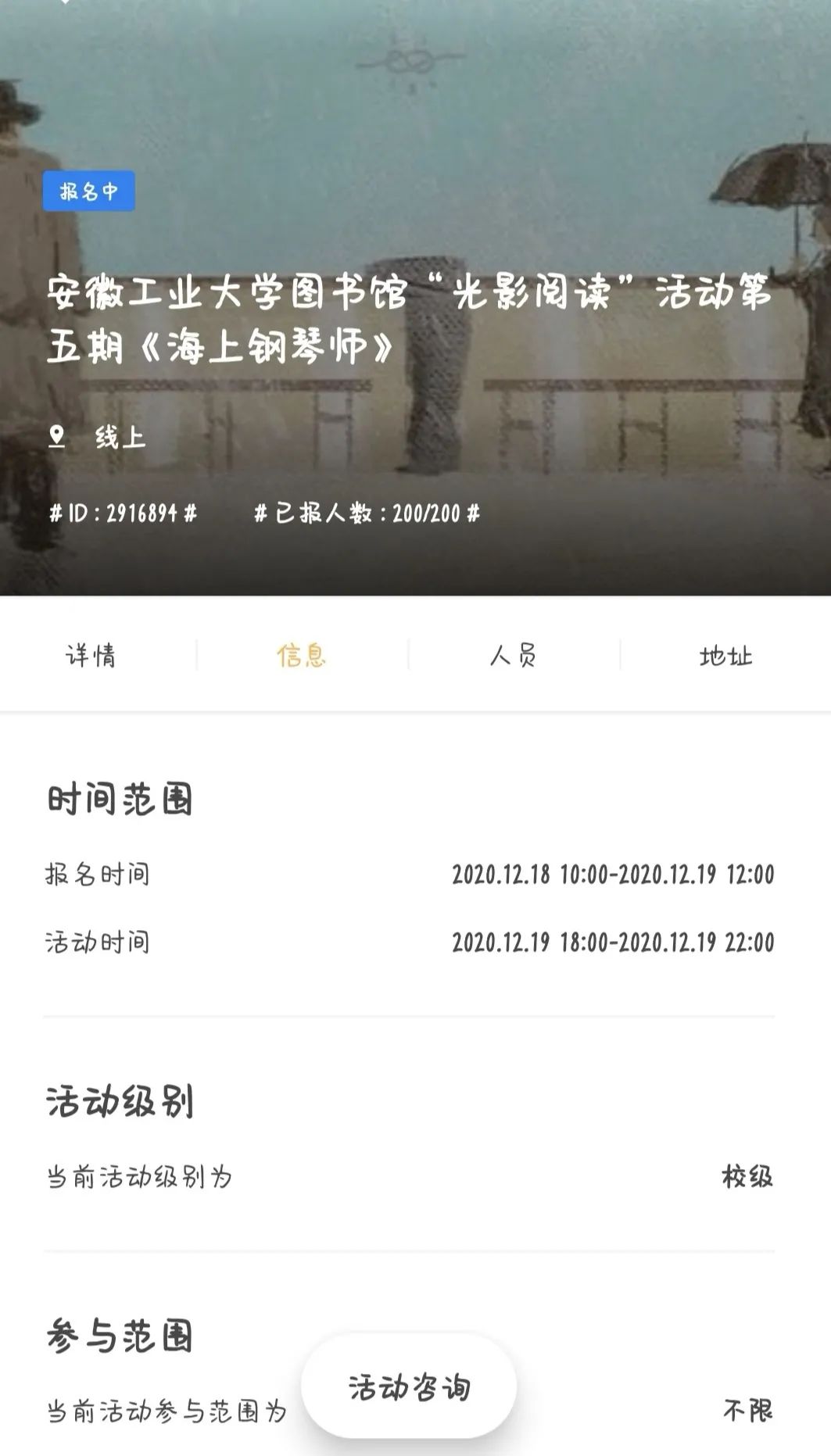
Task: Go to the 地址 tab
Action: (725, 655)
